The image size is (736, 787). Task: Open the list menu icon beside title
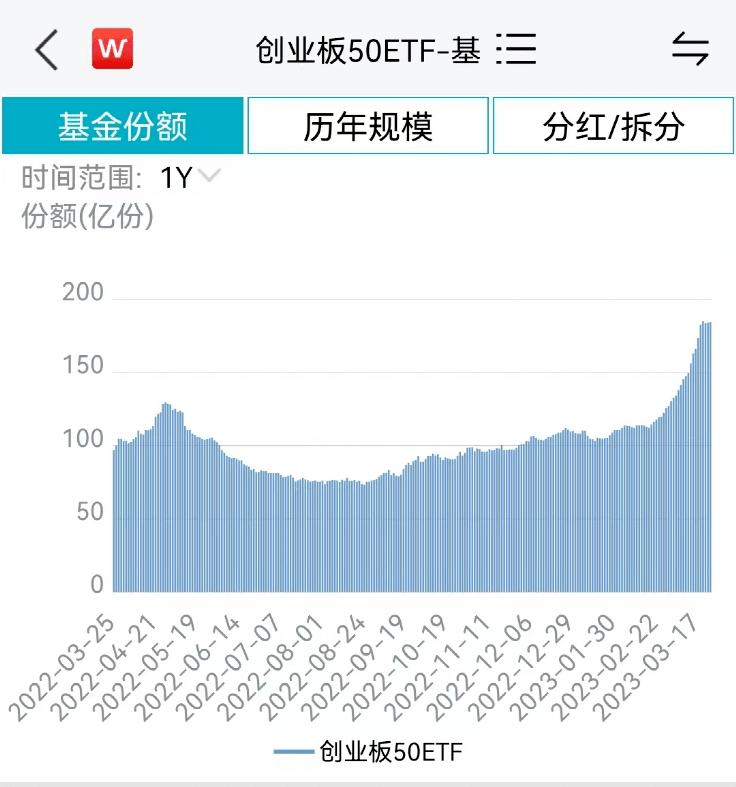pyautogui.click(x=519, y=49)
